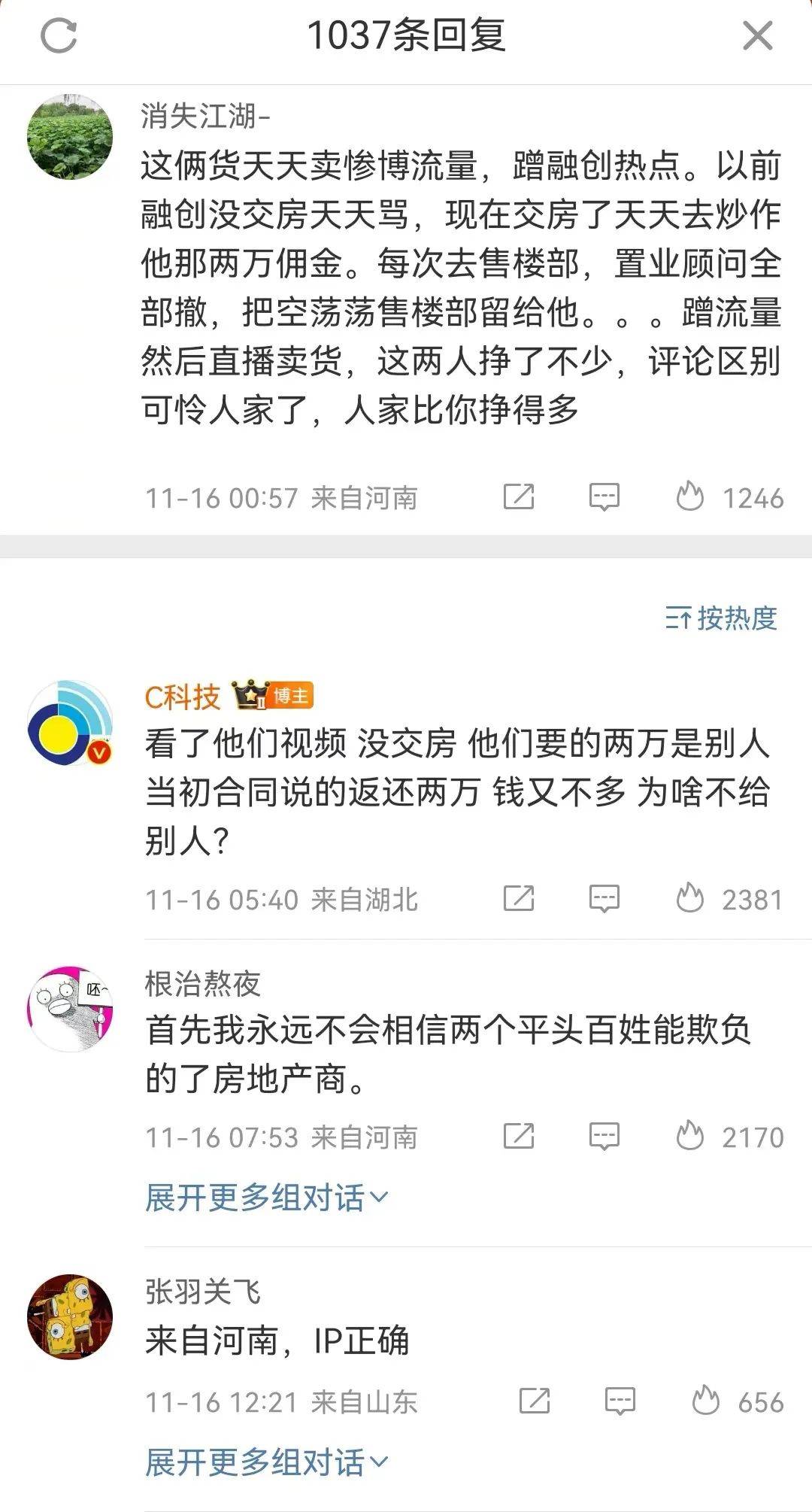Change sort order via 按热度
Screen dimensions: 812x1512
click(x=721, y=618)
